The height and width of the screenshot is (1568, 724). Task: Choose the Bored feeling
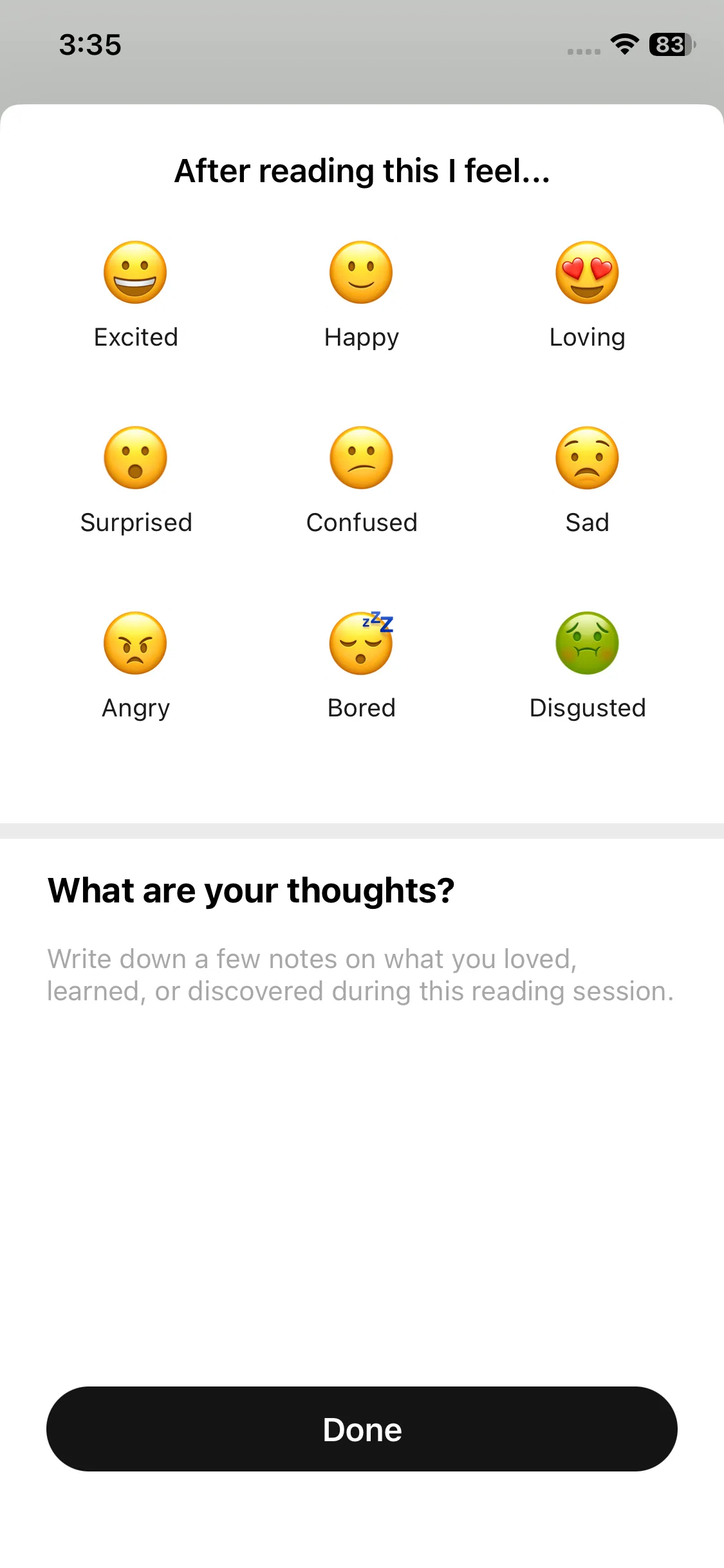(361, 644)
